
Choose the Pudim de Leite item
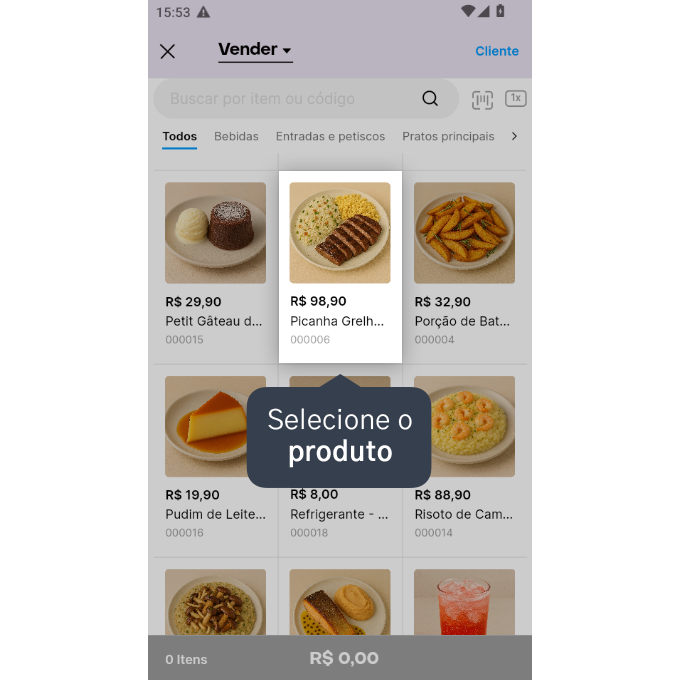[215, 455]
